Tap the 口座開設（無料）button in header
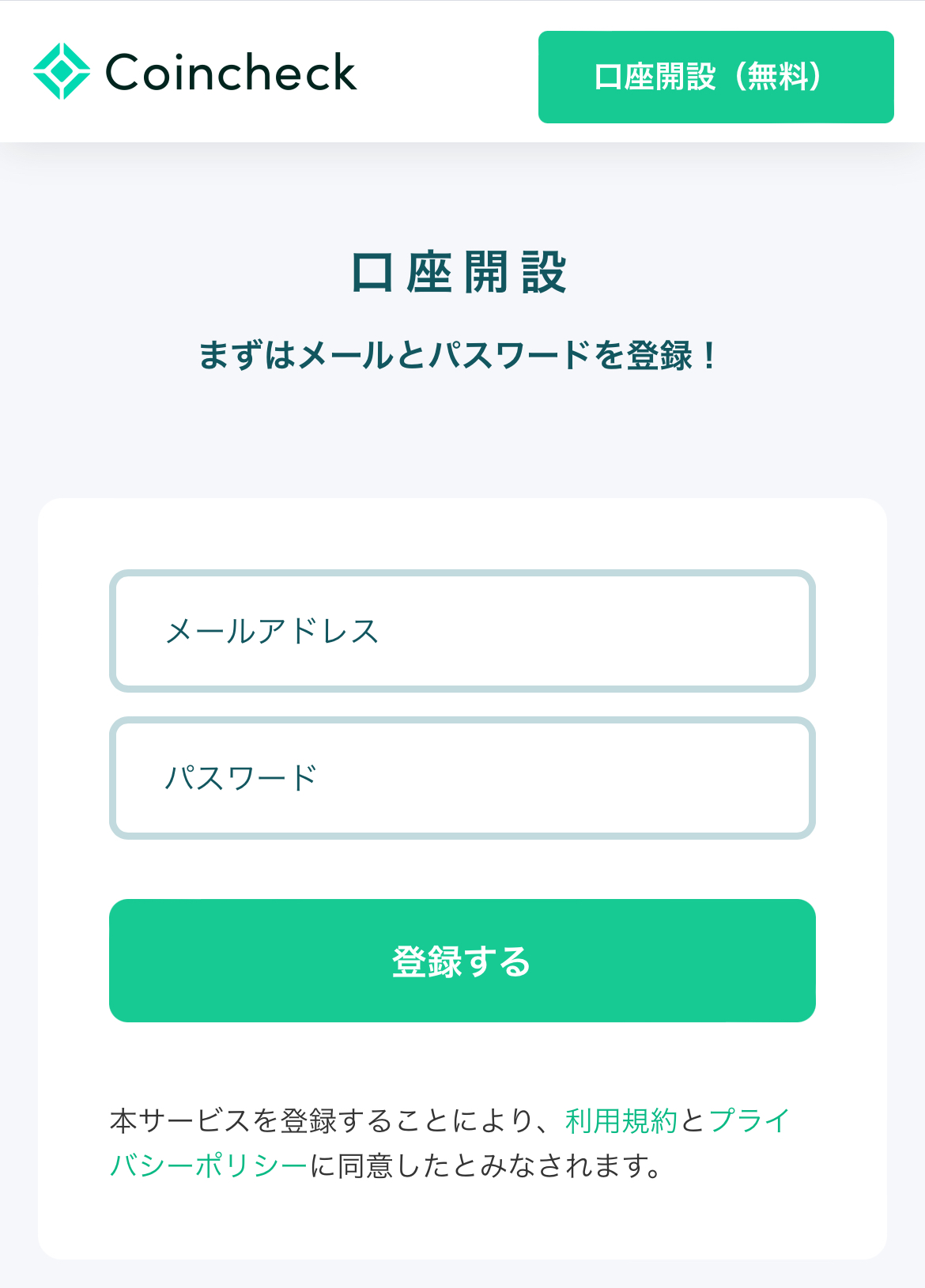Viewport: 925px width, 1288px height. (x=715, y=77)
